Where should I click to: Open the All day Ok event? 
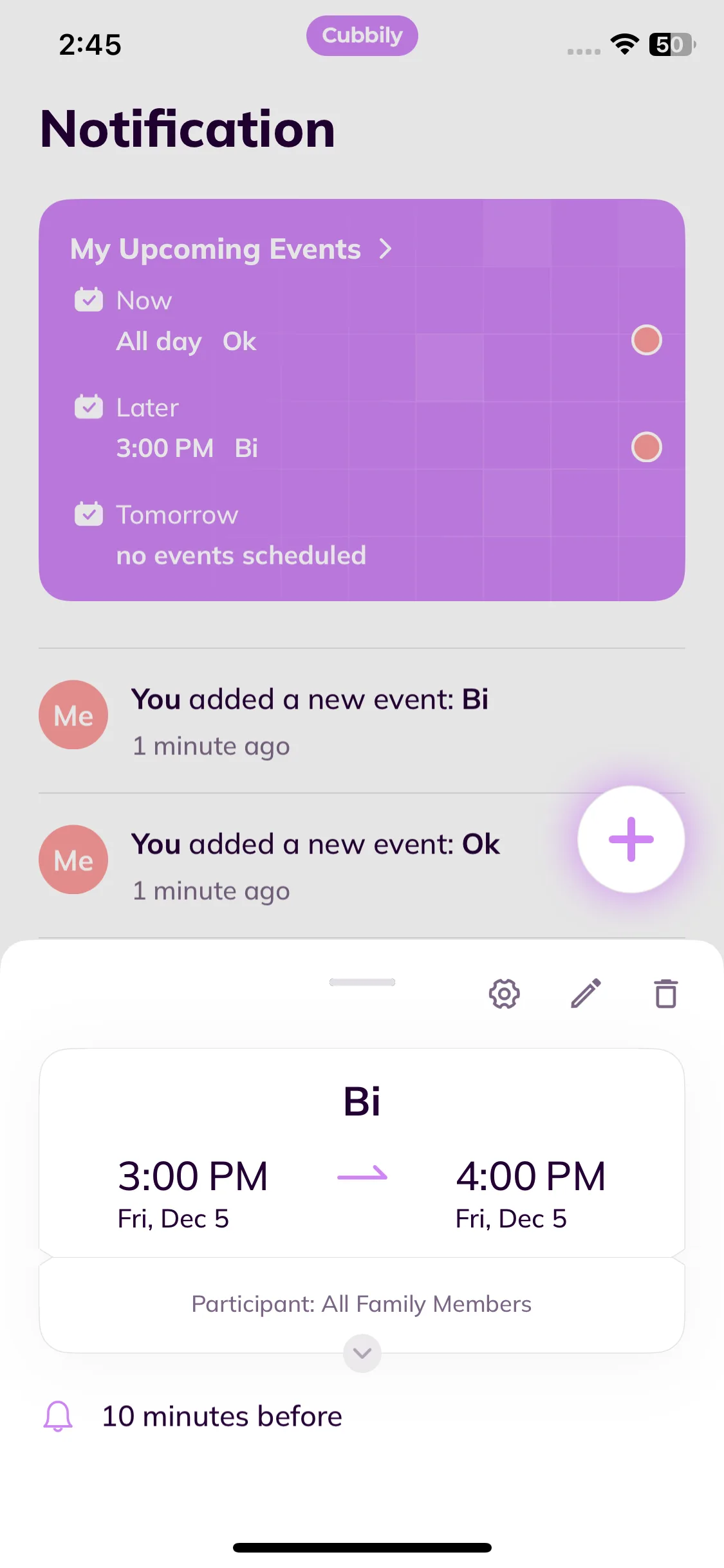(x=360, y=341)
